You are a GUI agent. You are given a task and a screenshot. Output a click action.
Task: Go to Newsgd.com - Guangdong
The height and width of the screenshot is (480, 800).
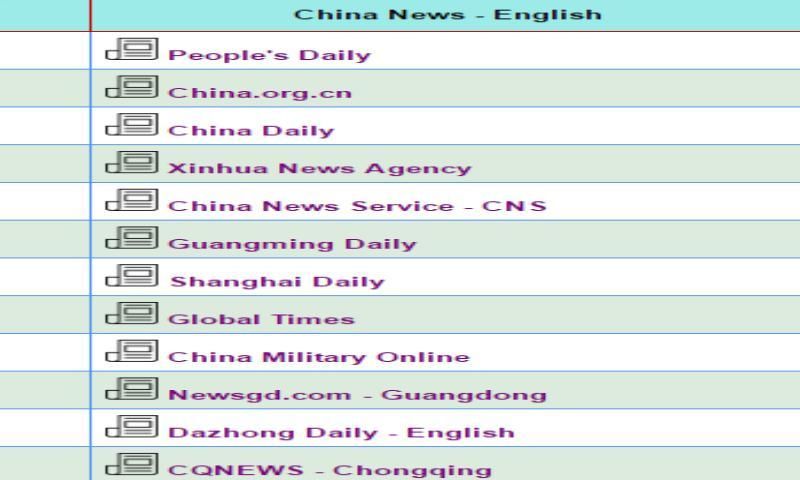[x=356, y=394]
